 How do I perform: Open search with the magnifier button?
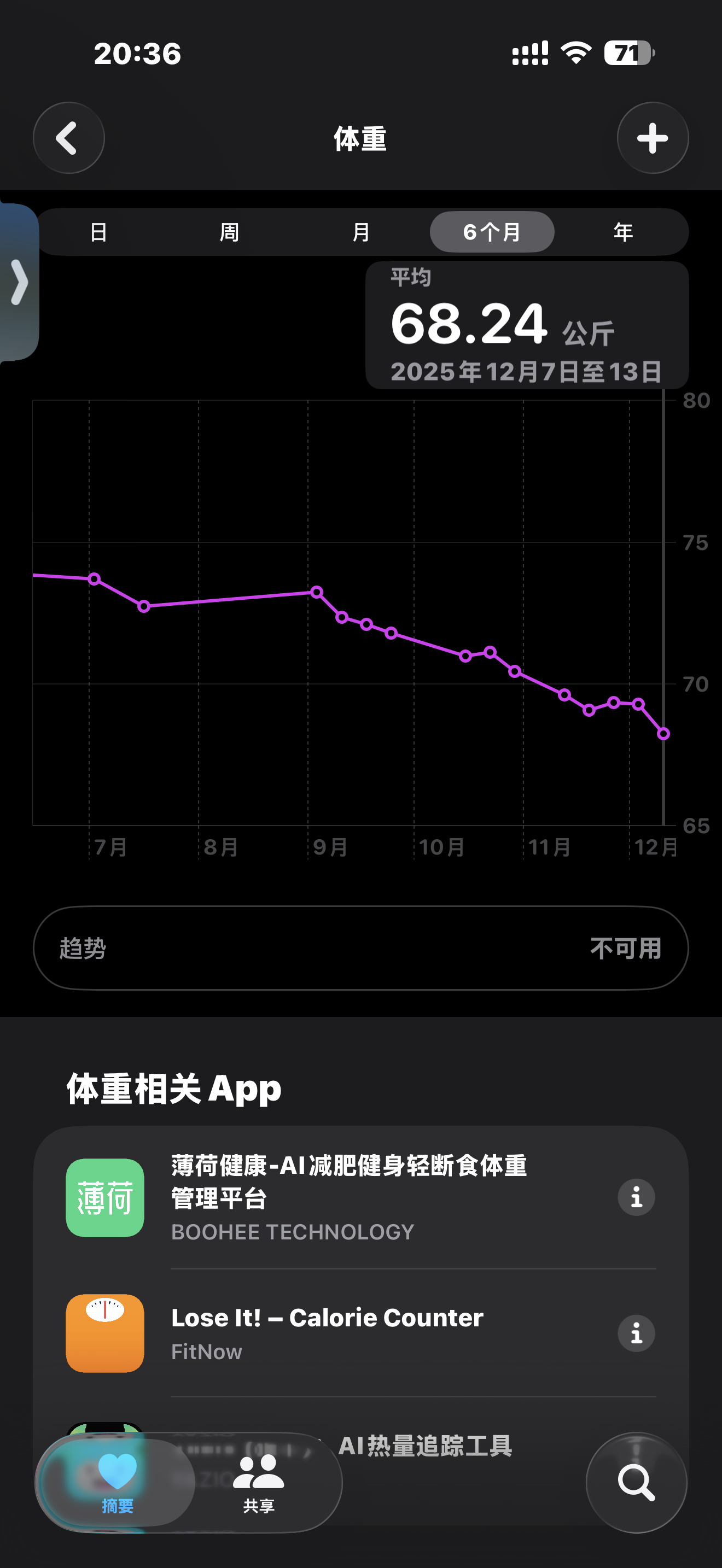coord(636,1482)
